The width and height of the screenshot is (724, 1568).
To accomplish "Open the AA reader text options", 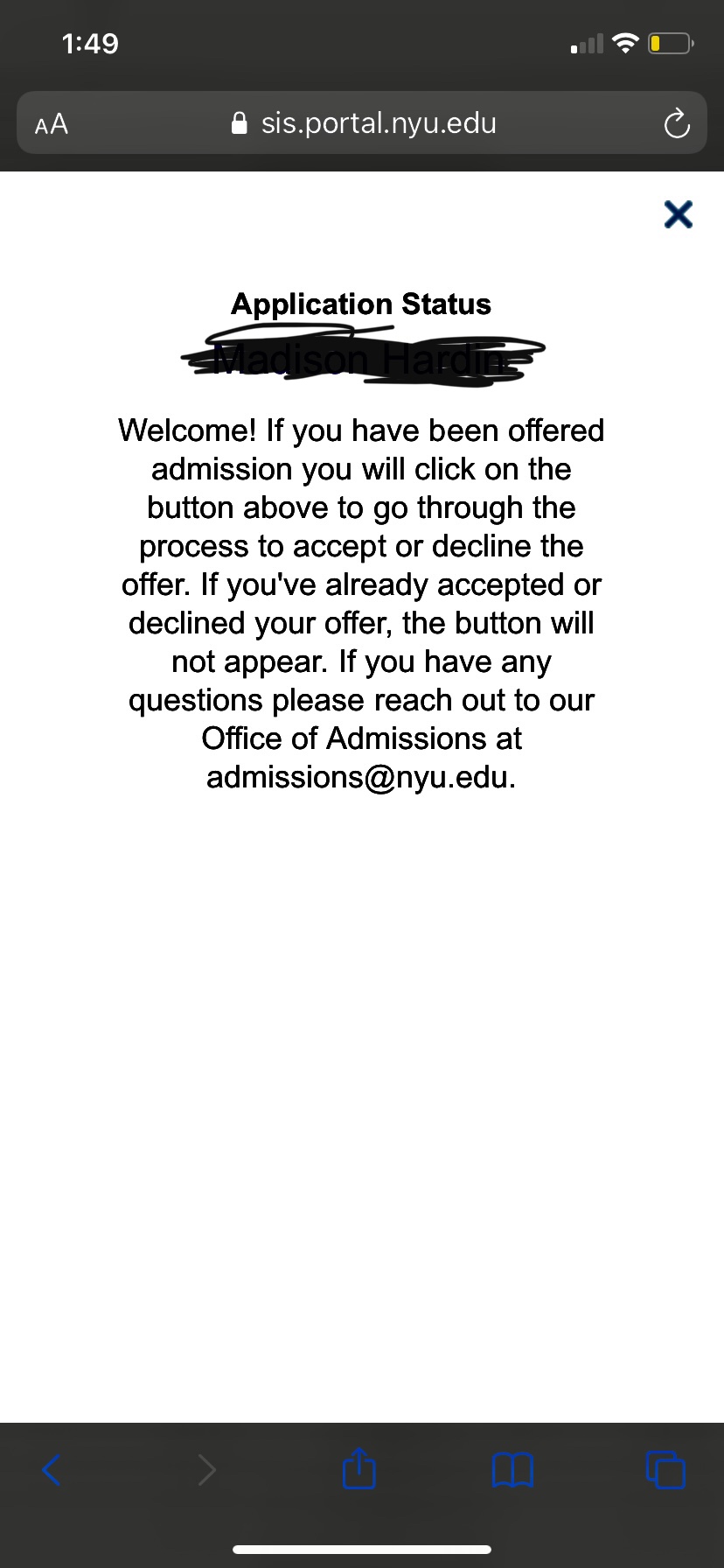I will click(x=52, y=124).
